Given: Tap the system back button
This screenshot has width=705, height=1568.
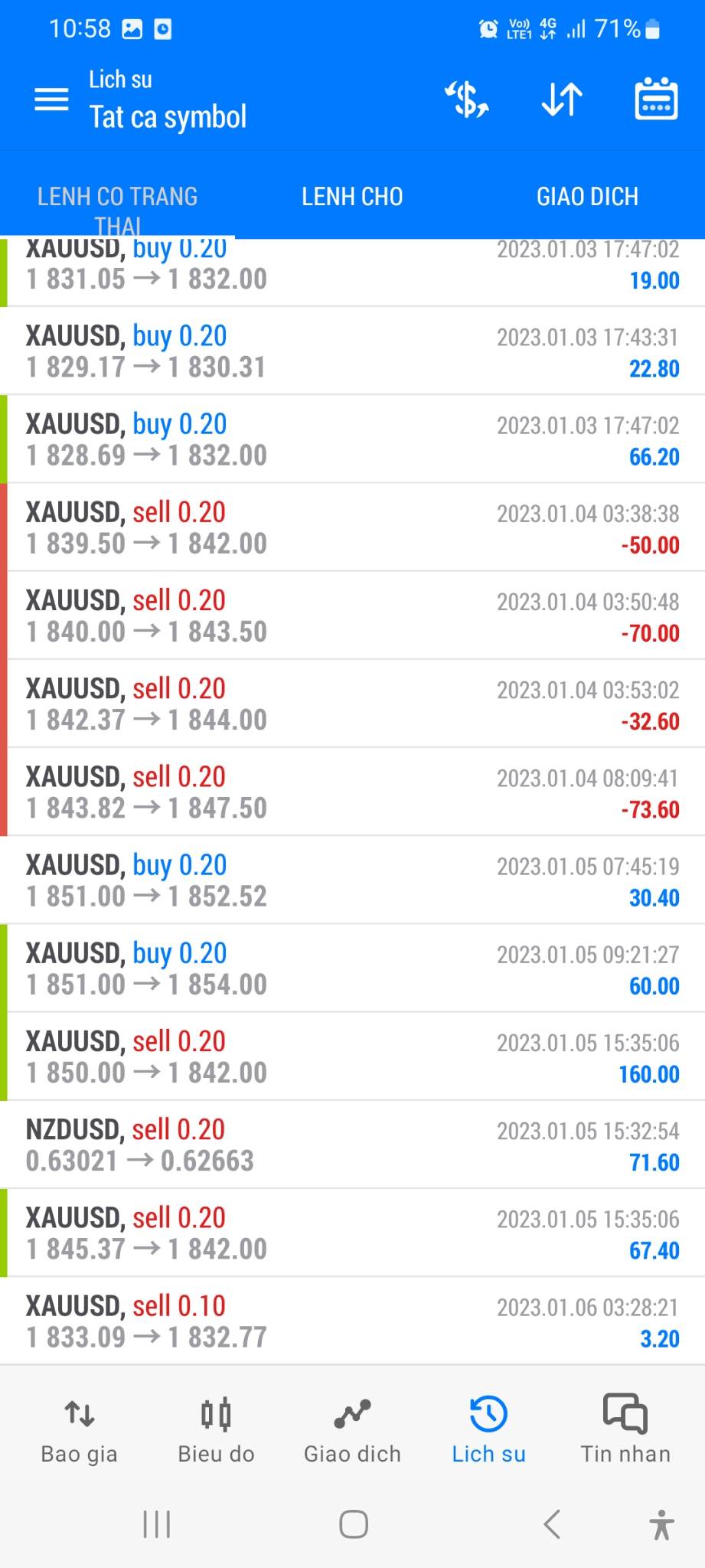Looking at the screenshot, I should [x=552, y=1524].
